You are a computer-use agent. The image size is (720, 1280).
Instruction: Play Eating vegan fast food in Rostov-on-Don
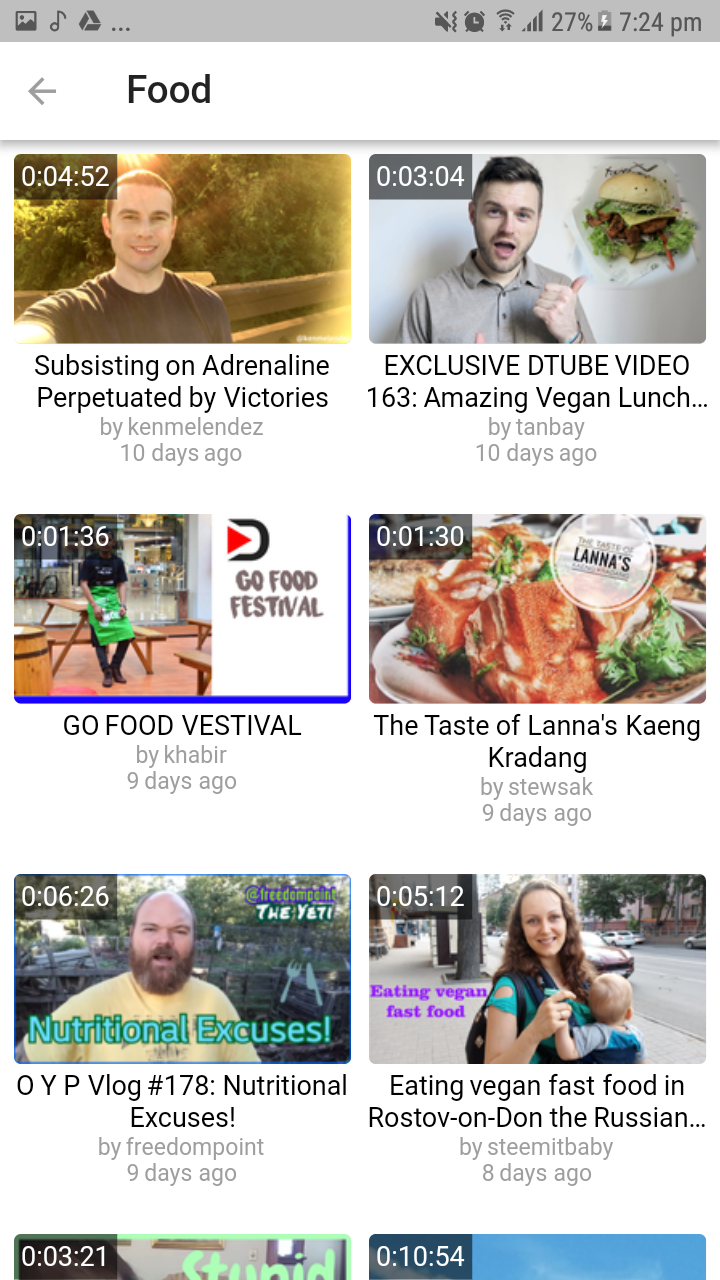(537, 968)
